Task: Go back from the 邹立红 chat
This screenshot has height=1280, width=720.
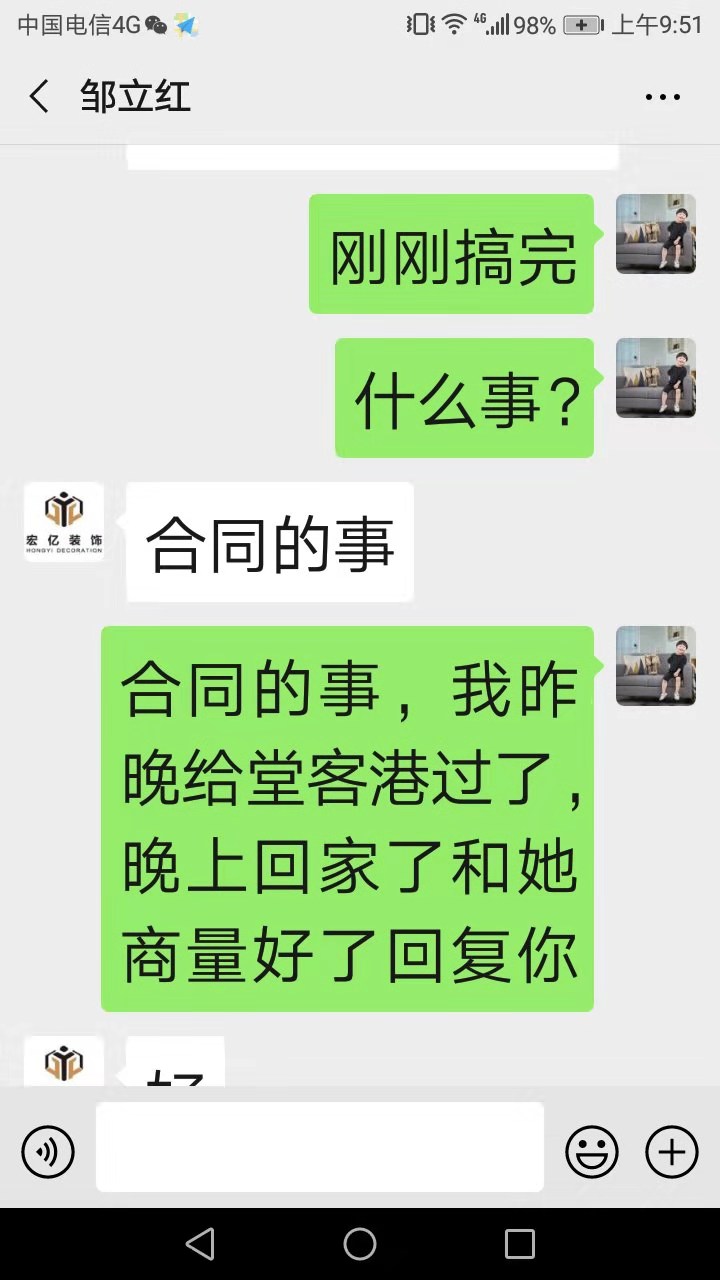Action: 39,97
